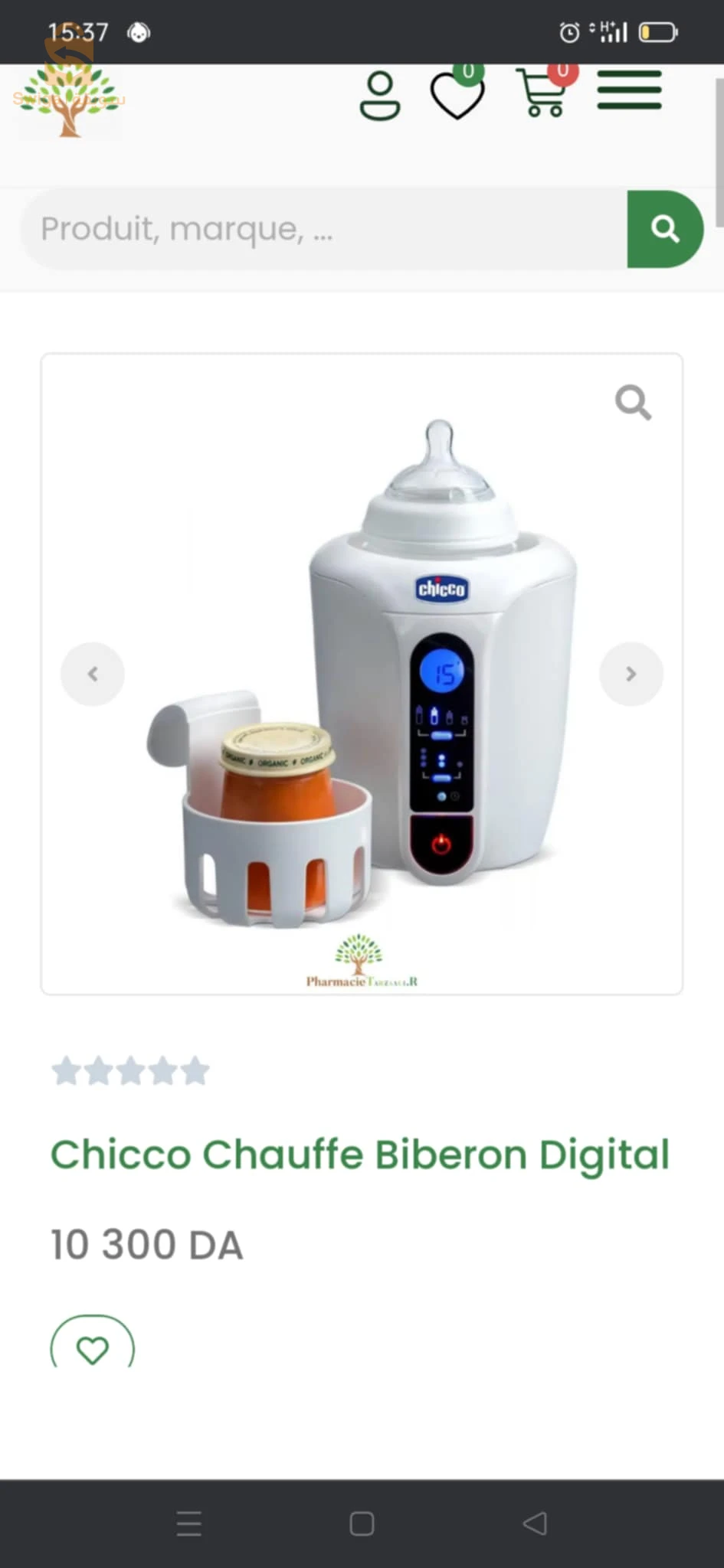Open the shopping cart
This screenshot has height=1568, width=724.
(545, 91)
